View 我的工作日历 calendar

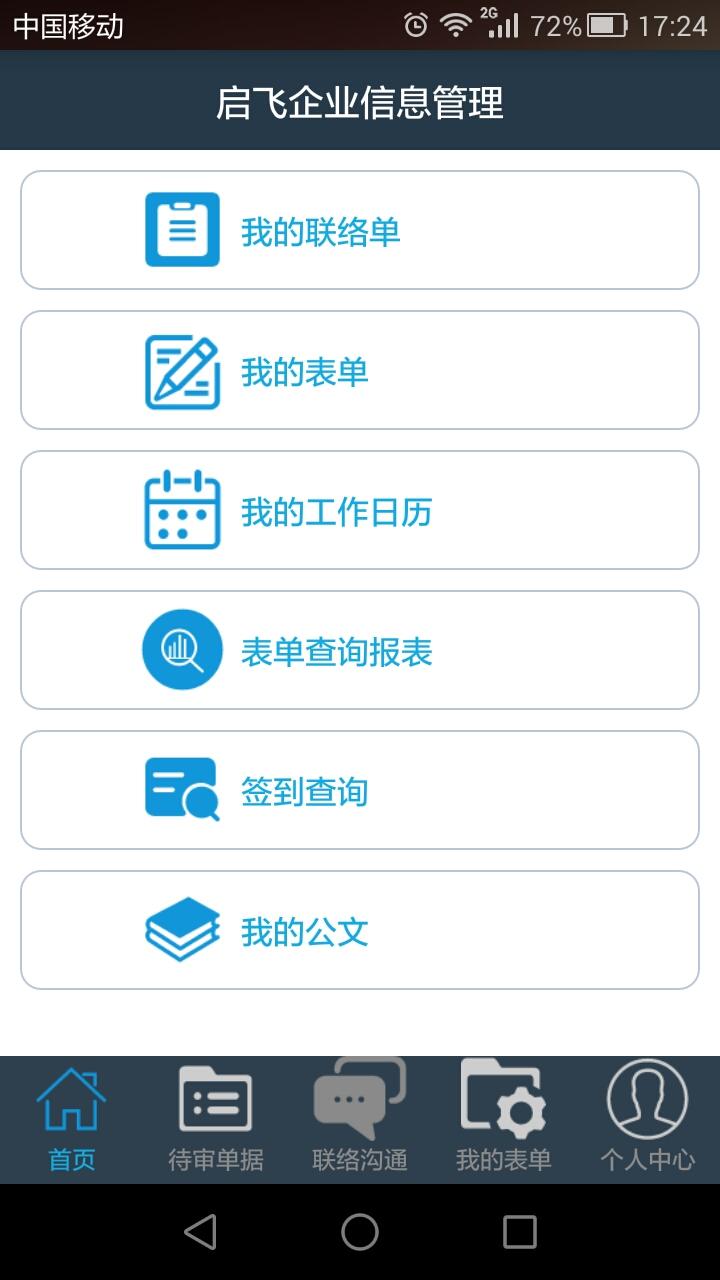point(360,510)
